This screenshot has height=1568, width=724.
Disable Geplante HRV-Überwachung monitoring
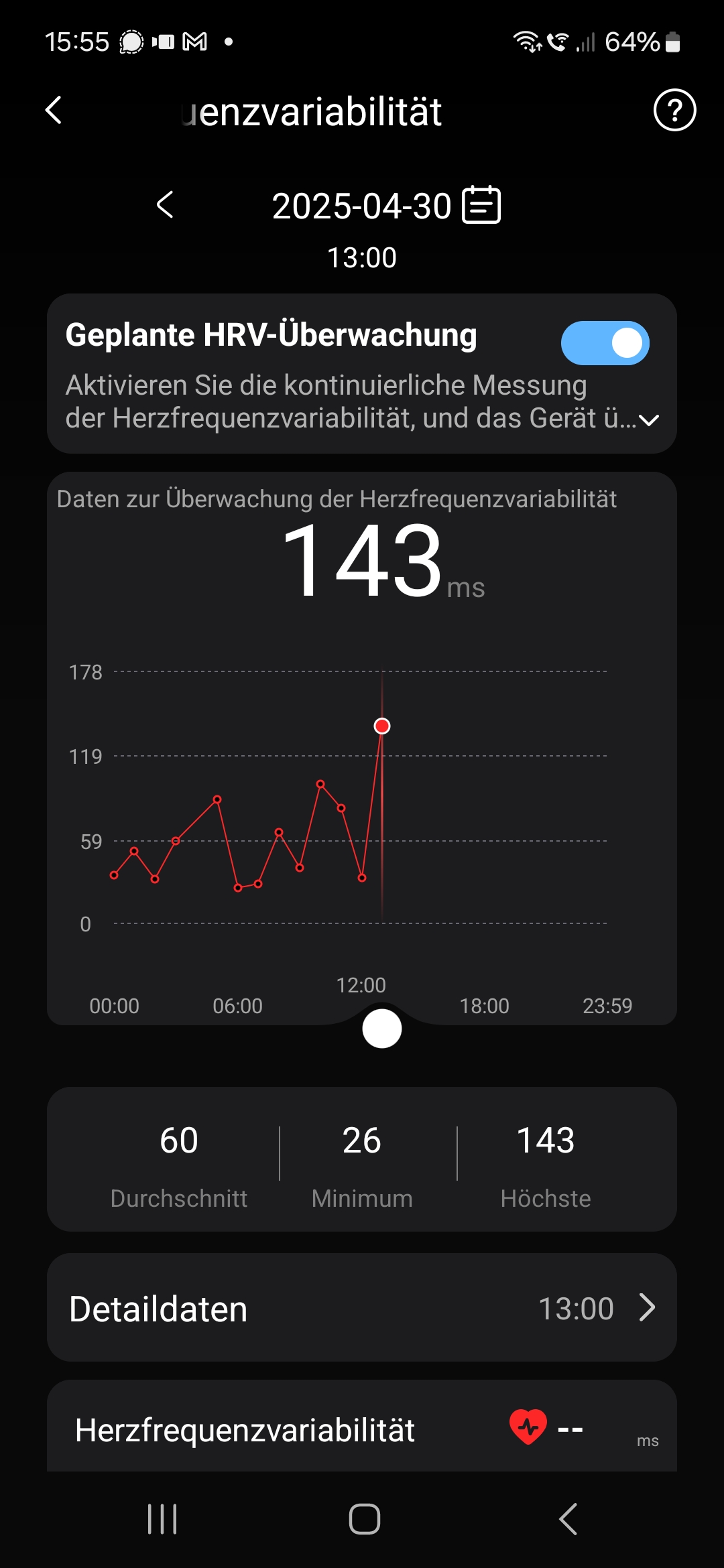[x=604, y=342]
